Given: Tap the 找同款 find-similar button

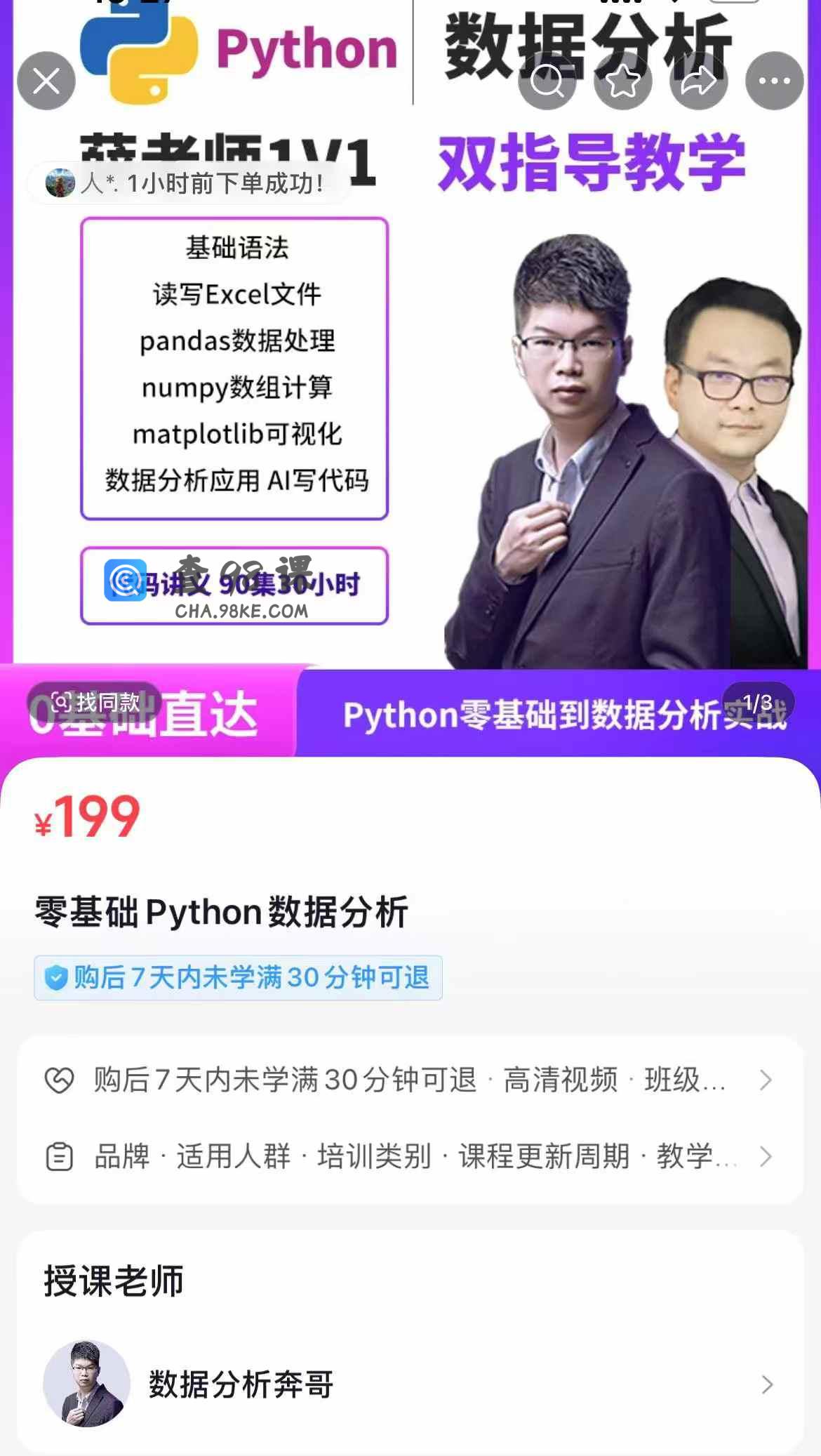Looking at the screenshot, I should tap(95, 702).
